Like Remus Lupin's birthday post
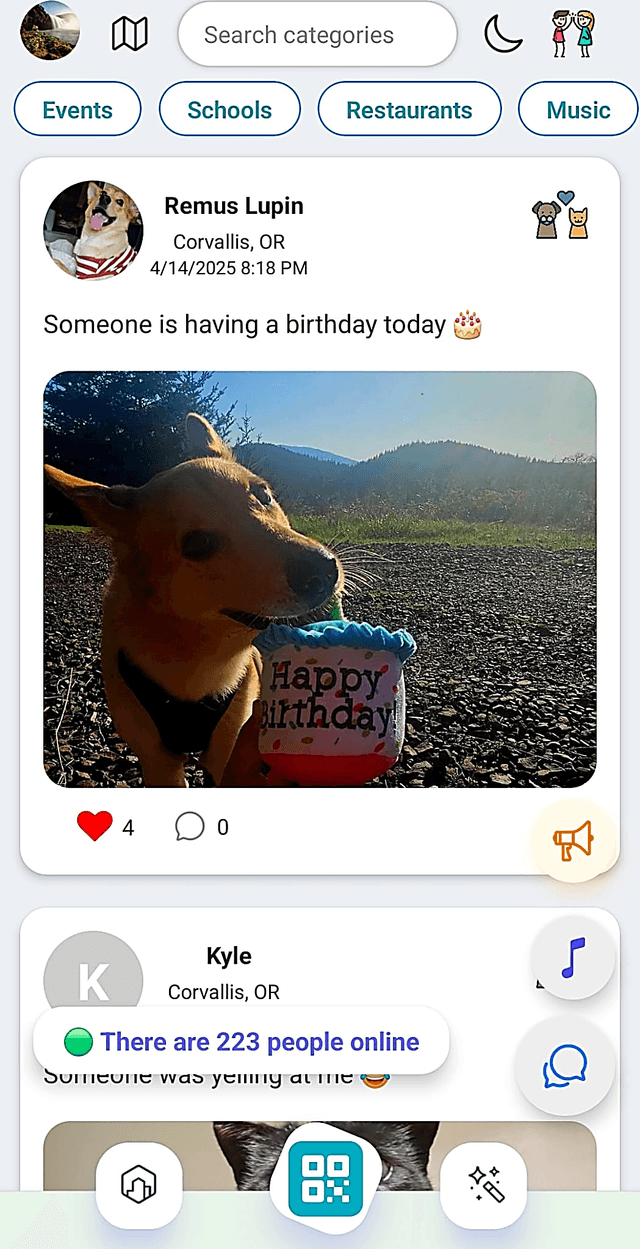640x1249 pixels. pyautogui.click(x=95, y=826)
